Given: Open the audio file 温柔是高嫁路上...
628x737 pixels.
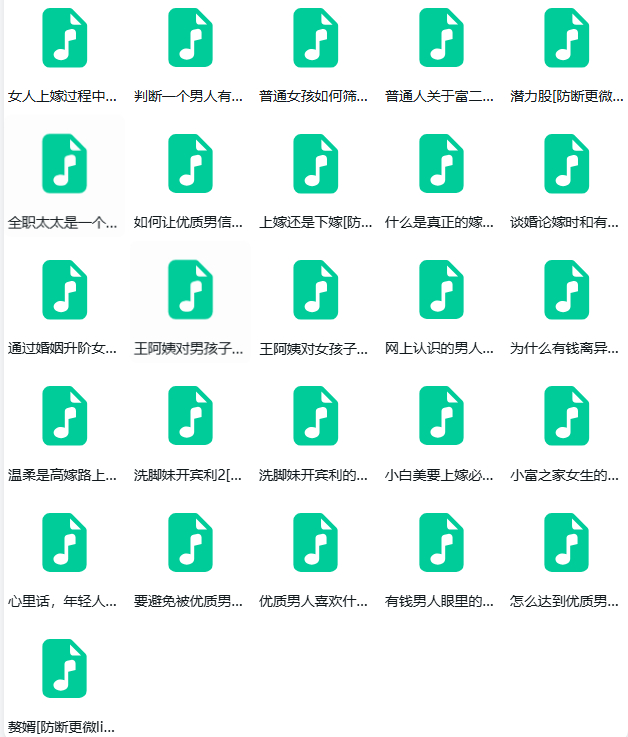Looking at the screenshot, I should pos(64,416).
